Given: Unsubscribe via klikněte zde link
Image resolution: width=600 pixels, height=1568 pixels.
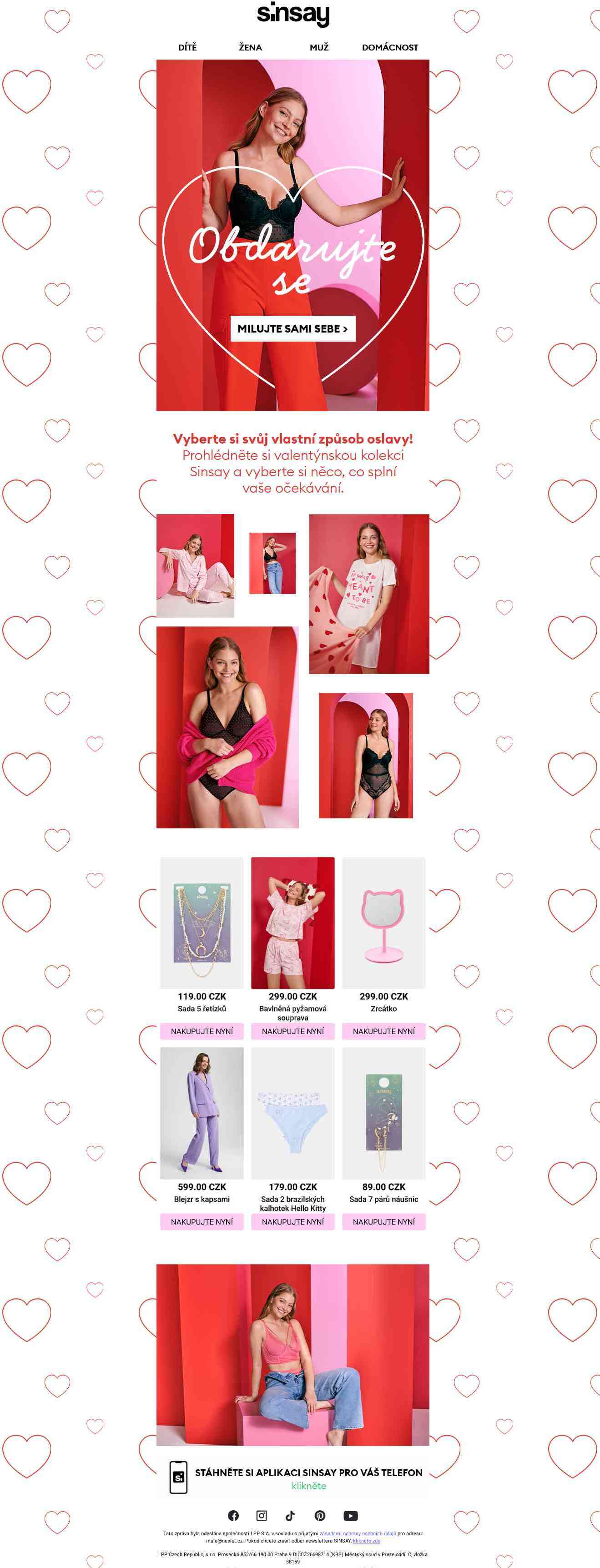Looking at the screenshot, I should 366,1541.
